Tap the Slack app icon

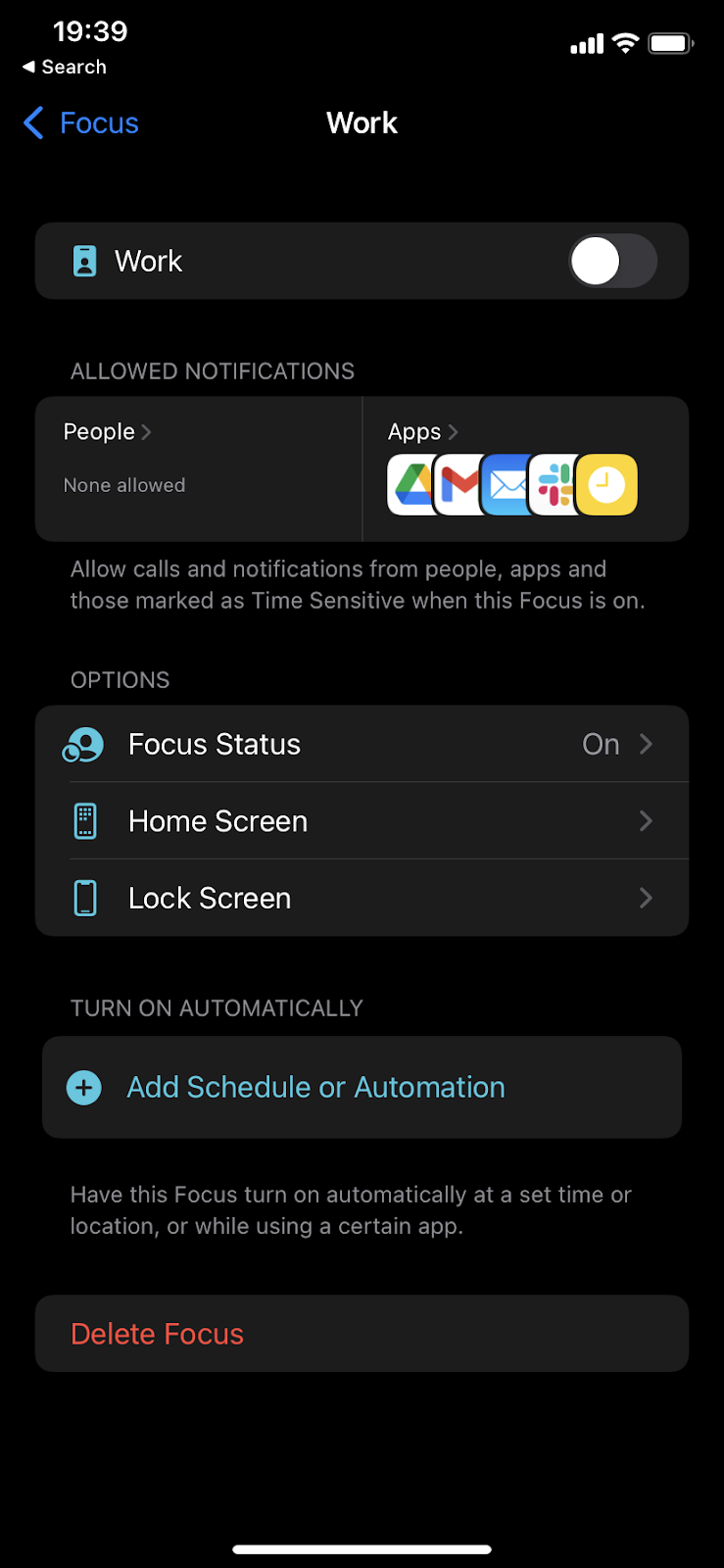point(557,484)
